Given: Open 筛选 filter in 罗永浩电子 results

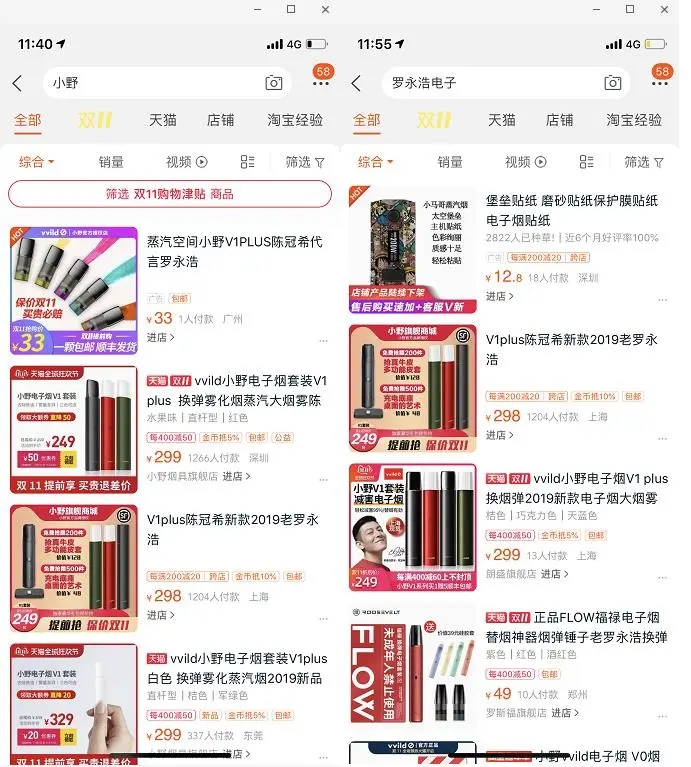Looking at the screenshot, I should click(644, 162).
